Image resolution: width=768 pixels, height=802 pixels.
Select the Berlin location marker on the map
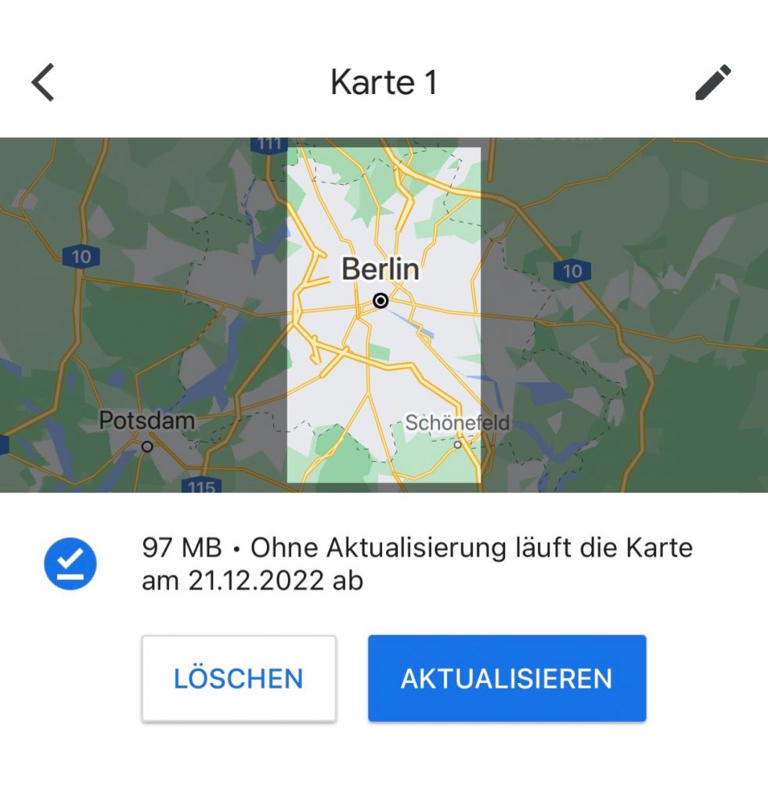381,300
